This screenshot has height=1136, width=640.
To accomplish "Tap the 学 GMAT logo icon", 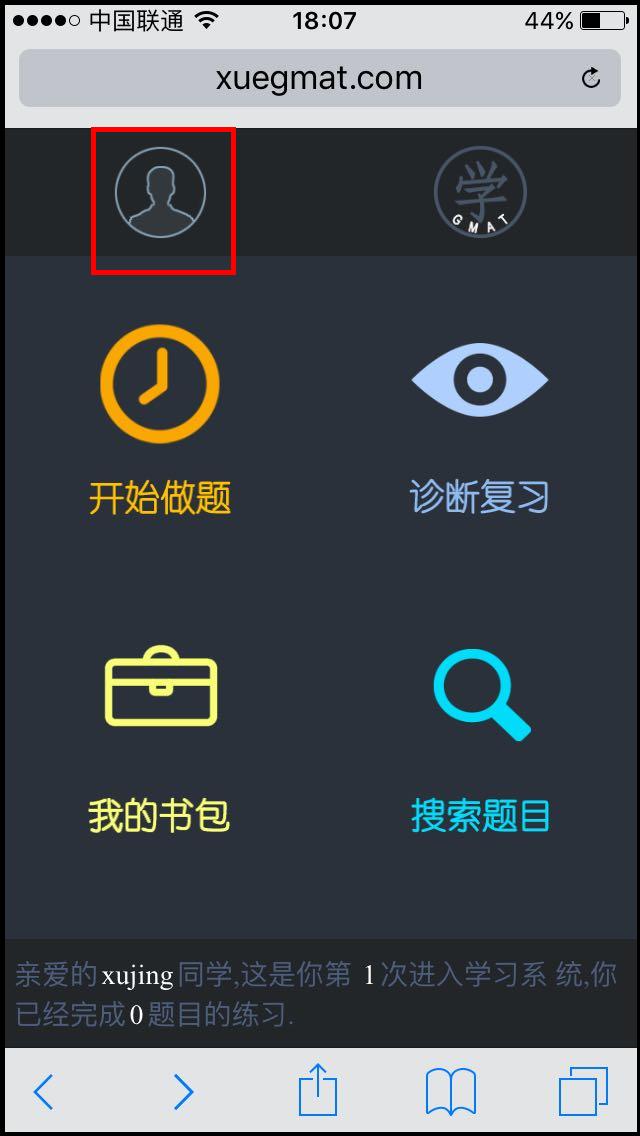I will (480, 193).
